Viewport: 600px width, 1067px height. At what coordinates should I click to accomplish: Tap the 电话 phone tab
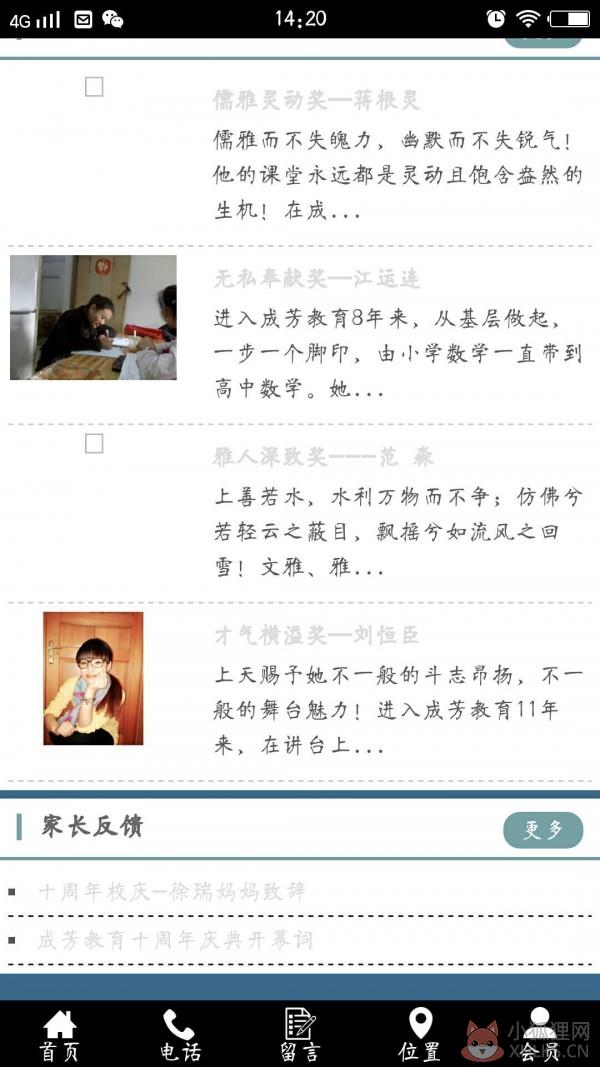(180, 1036)
